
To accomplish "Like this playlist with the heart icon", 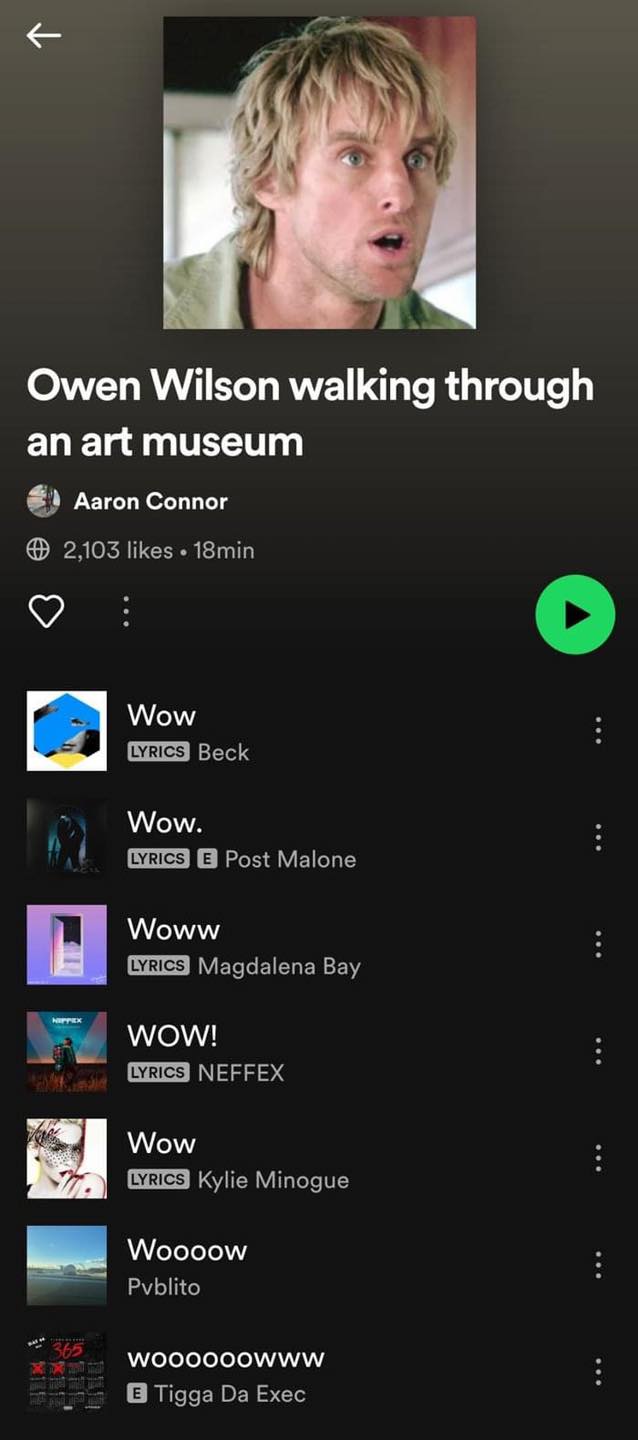I will tap(46, 611).
